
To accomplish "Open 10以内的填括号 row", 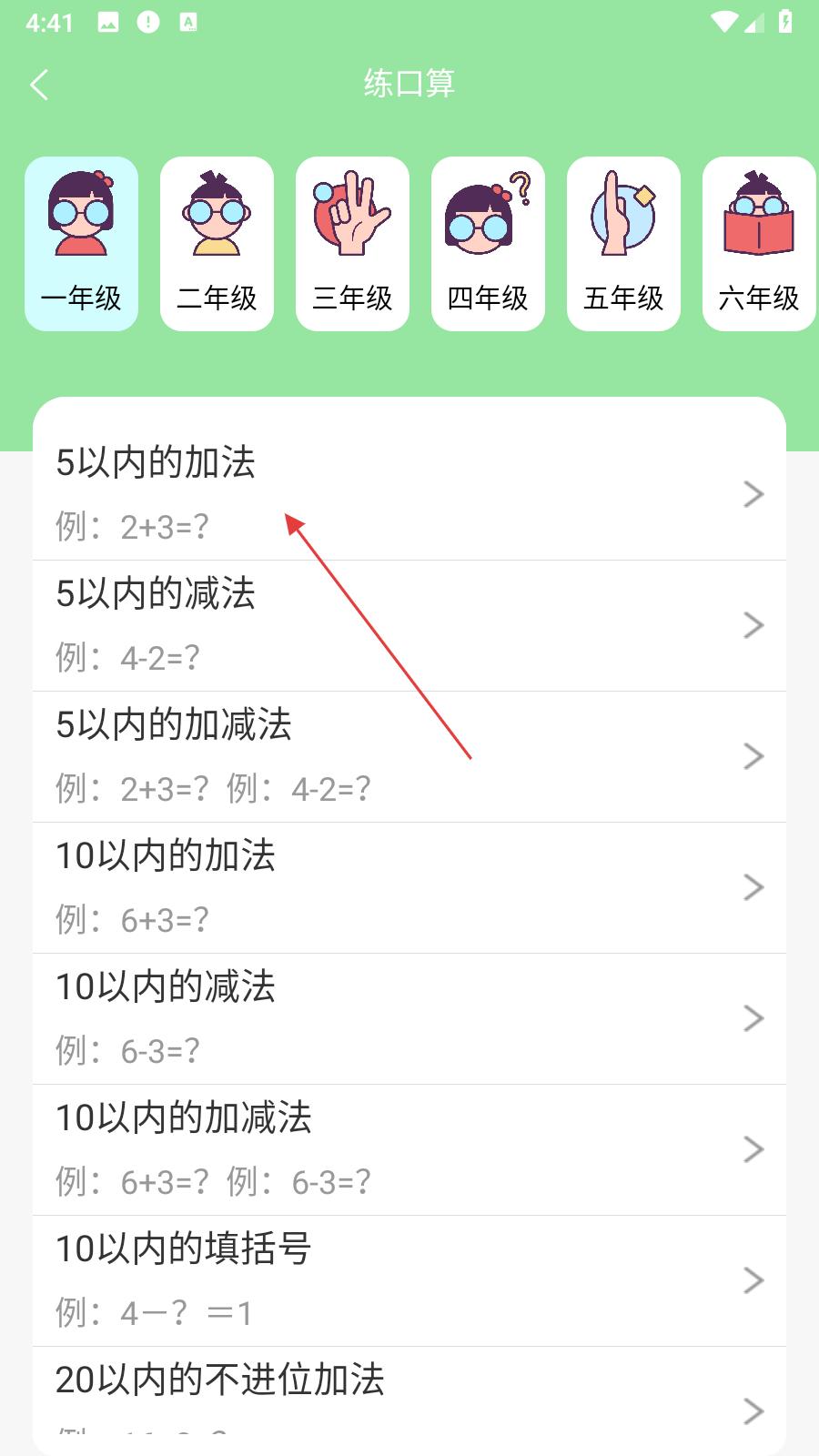I will coord(409,1281).
